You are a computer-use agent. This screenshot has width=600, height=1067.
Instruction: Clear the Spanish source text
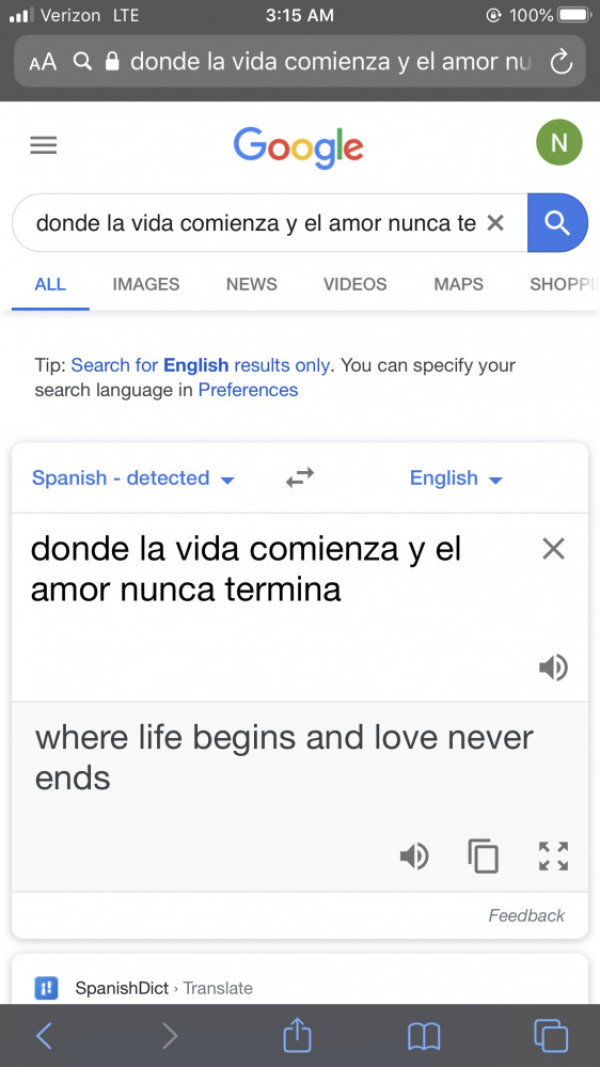[553, 548]
